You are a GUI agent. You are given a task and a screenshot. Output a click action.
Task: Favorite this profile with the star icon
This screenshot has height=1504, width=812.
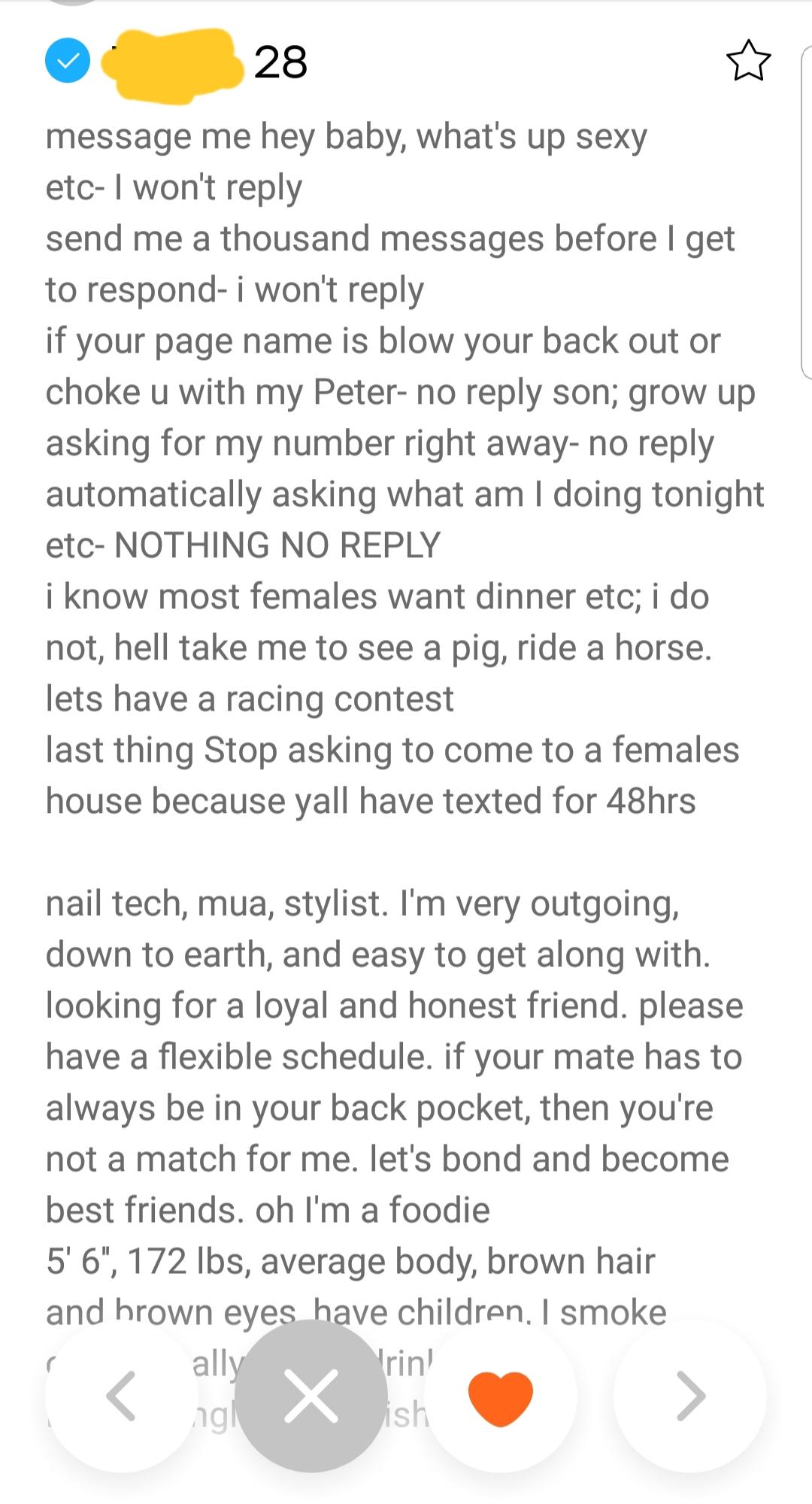748,62
